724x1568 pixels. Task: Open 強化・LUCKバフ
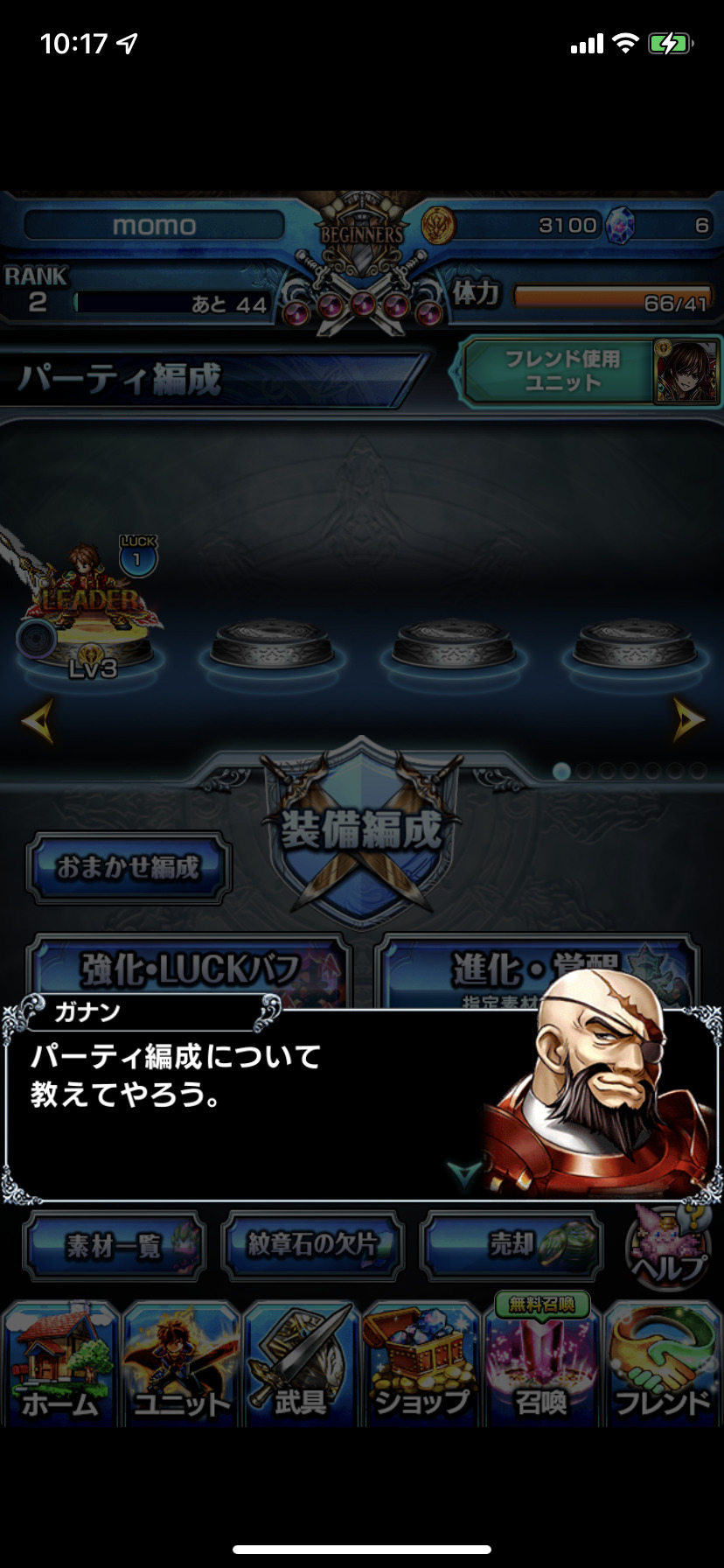point(189,971)
